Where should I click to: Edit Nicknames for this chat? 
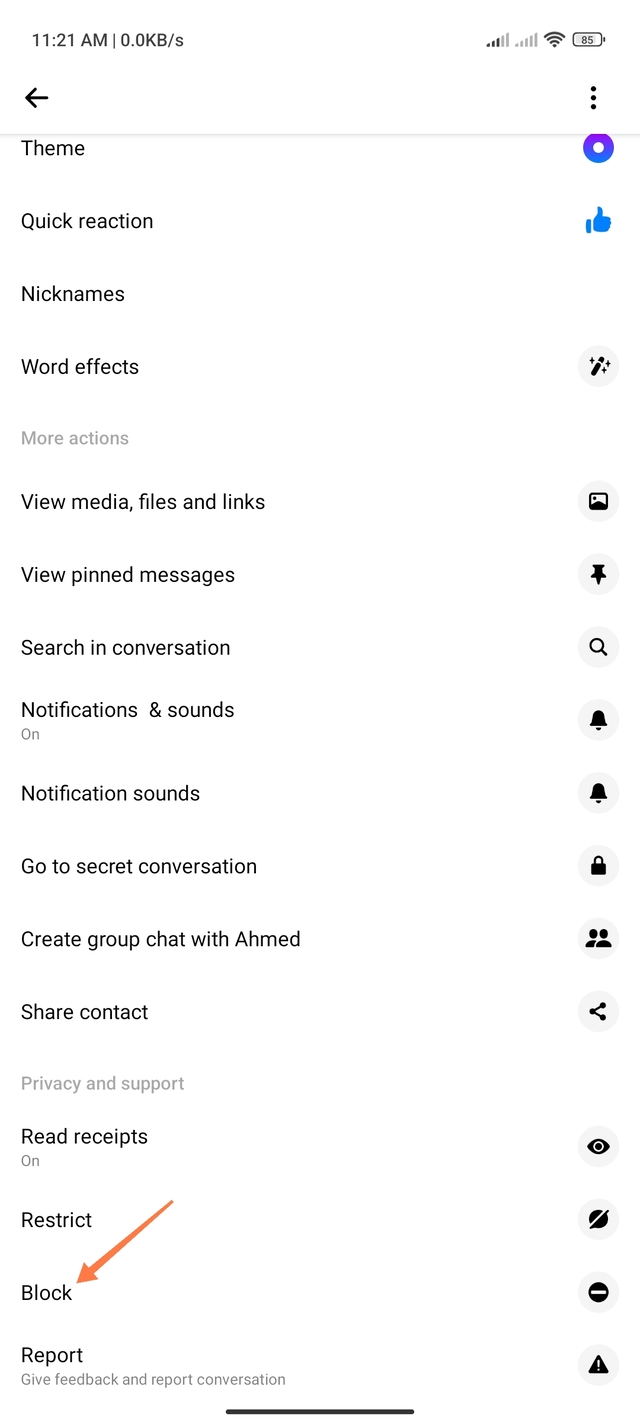[x=73, y=295]
